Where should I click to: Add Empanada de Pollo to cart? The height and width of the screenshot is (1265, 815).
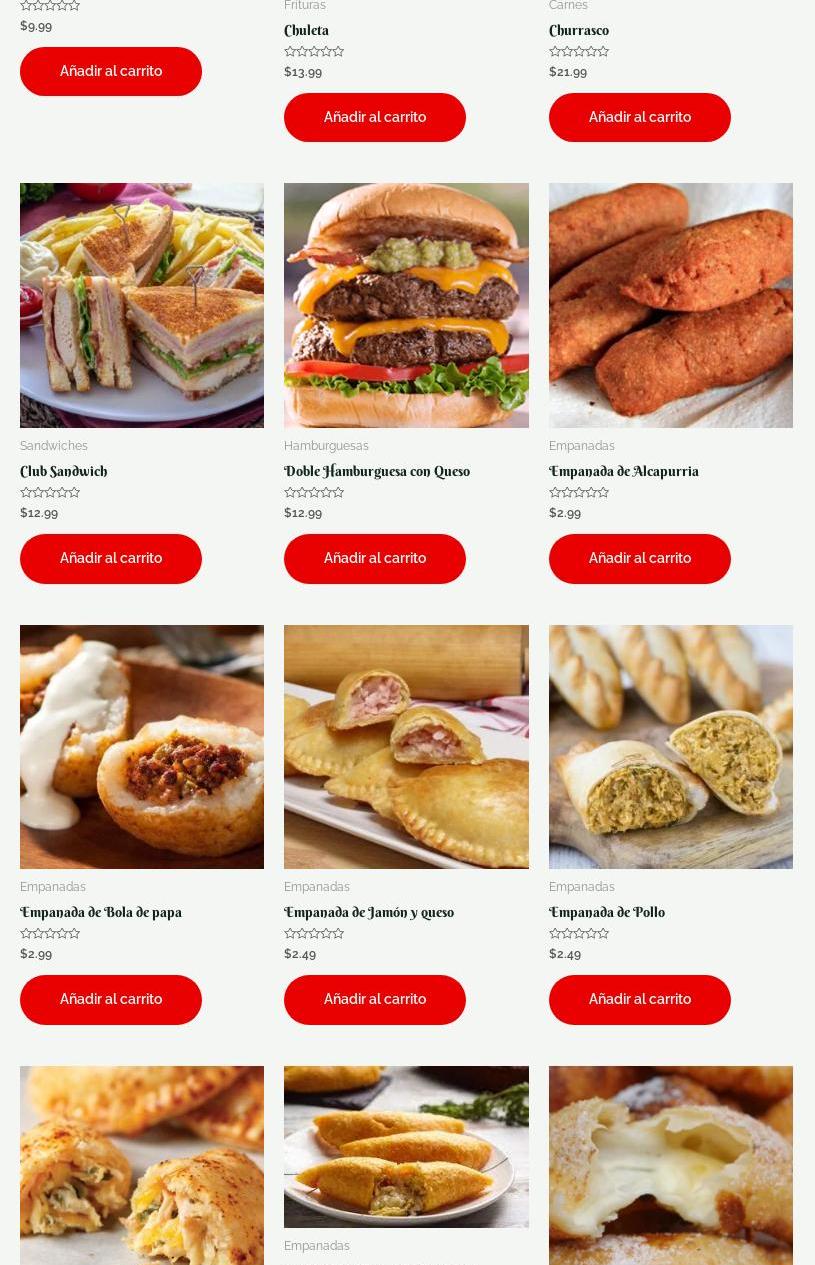(639, 999)
